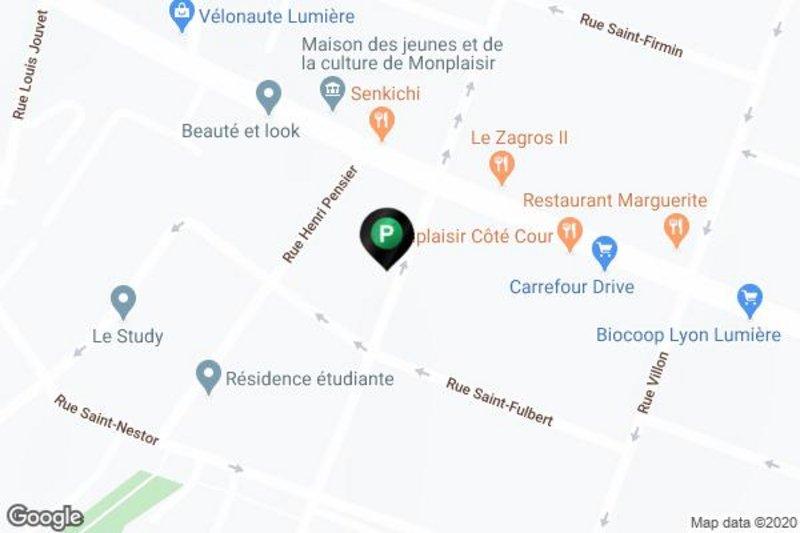The width and height of the screenshot is (800, 533).
Task: Open the Senkichi restaurant marker
Action: [x=381, y=123]
